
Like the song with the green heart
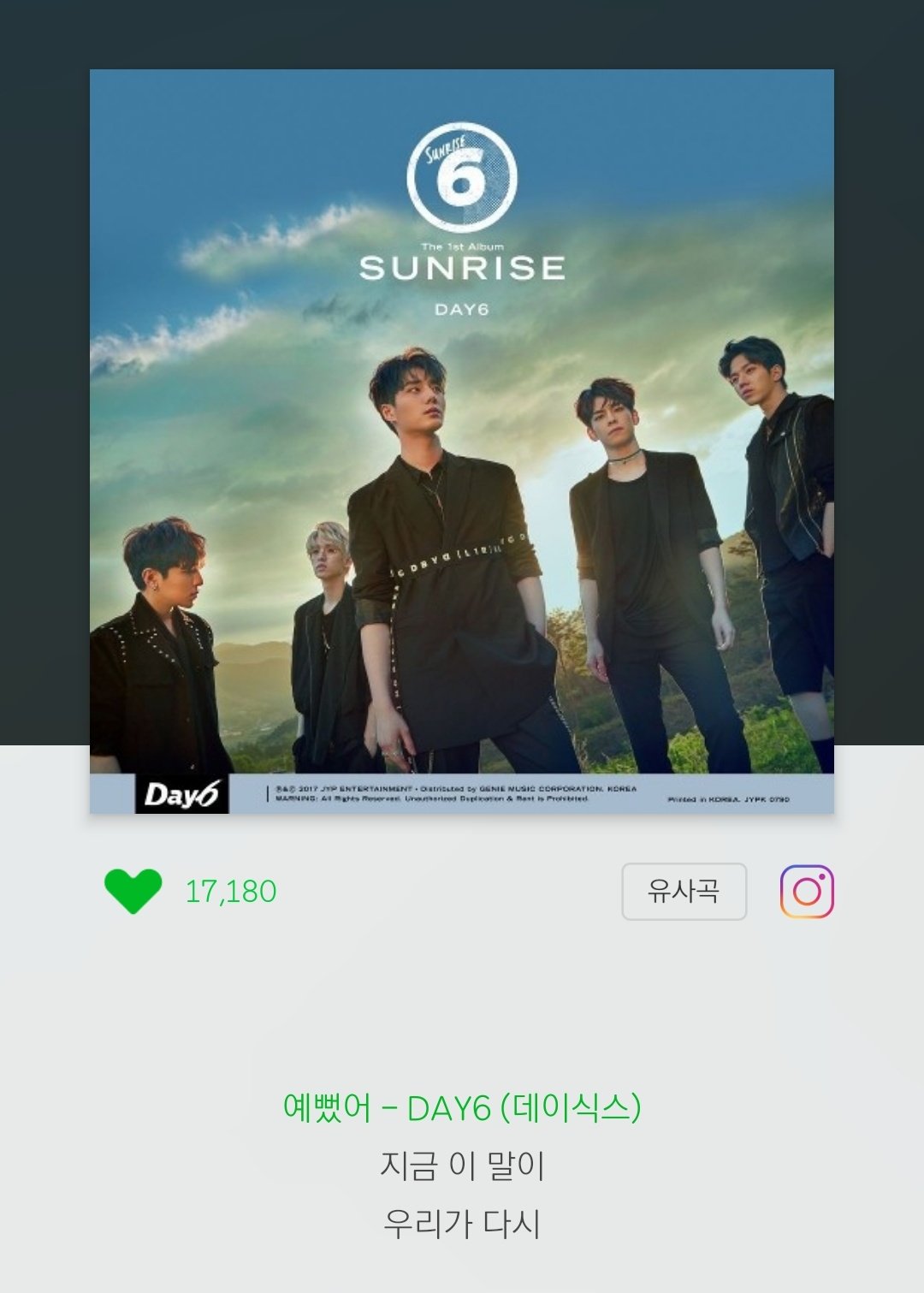tap(133, 891)
